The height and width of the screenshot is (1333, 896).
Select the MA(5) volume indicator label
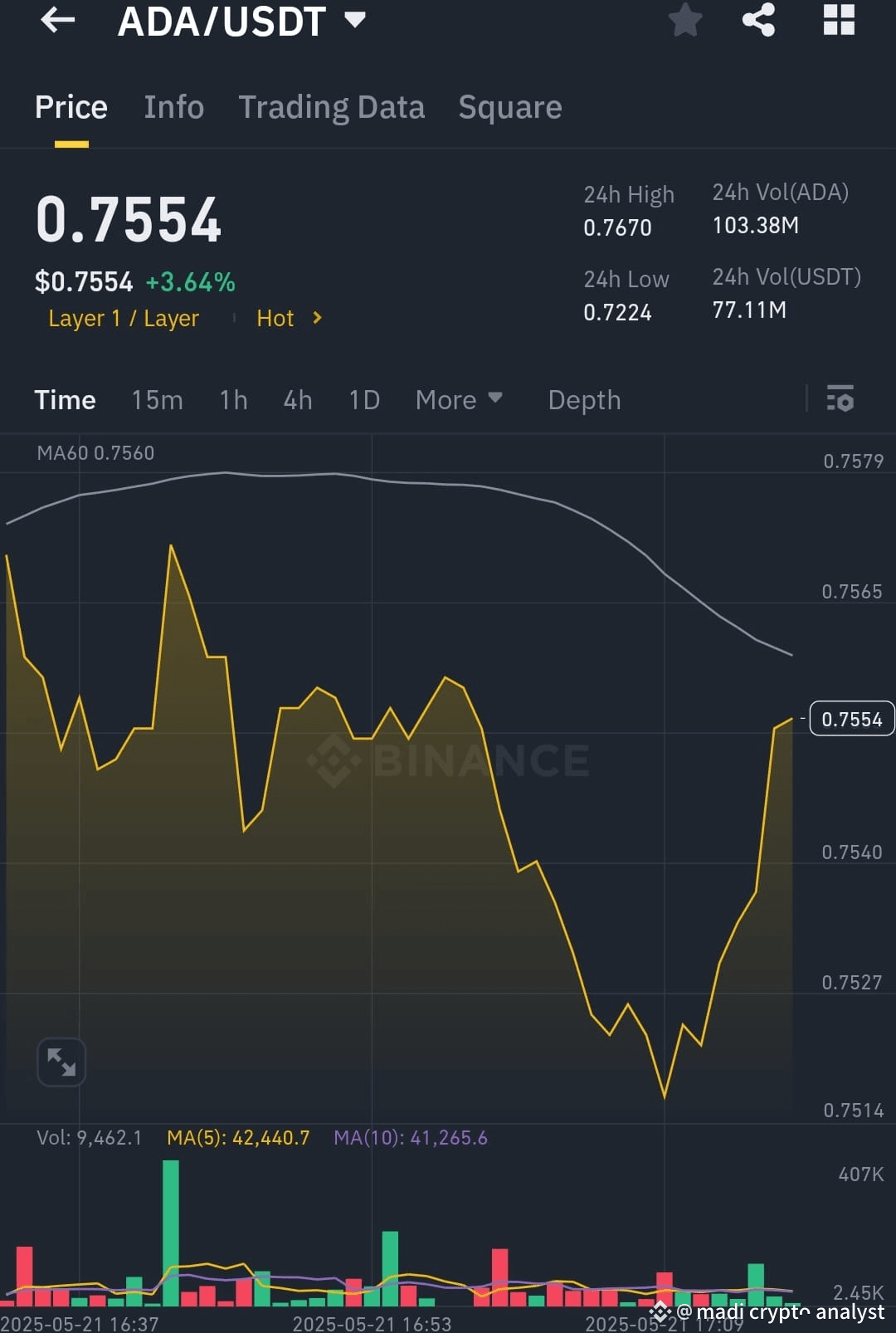[x=238, y=1138]
